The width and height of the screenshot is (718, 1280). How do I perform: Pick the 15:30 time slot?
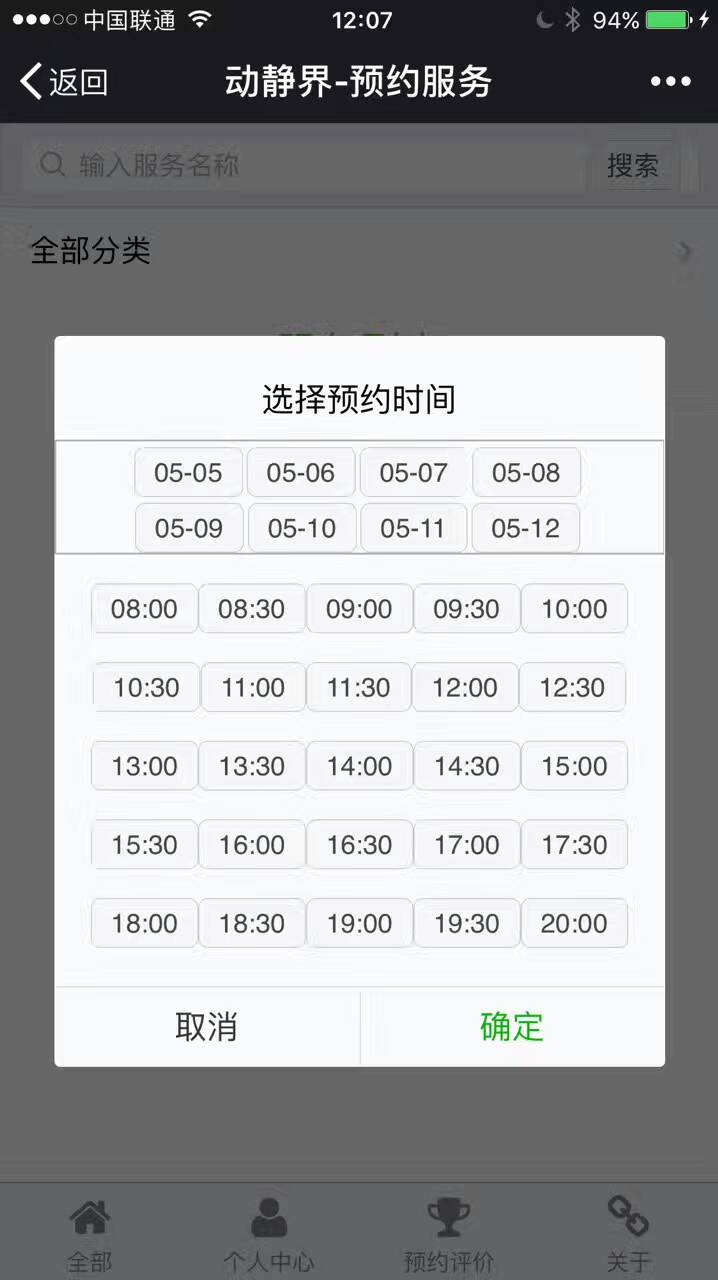coord(144,845)
